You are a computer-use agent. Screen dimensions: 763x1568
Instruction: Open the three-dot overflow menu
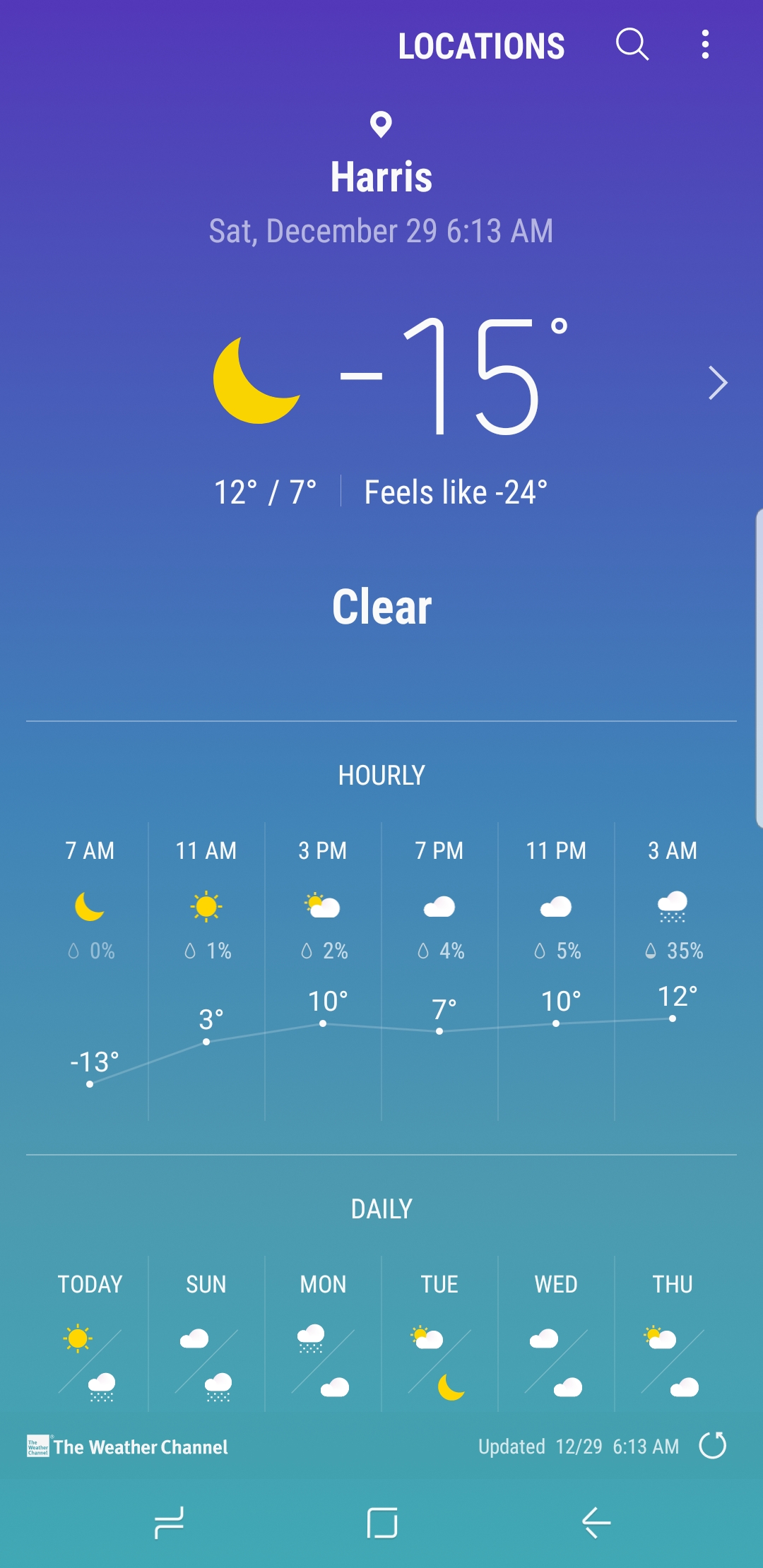click(x=705, y=44)
